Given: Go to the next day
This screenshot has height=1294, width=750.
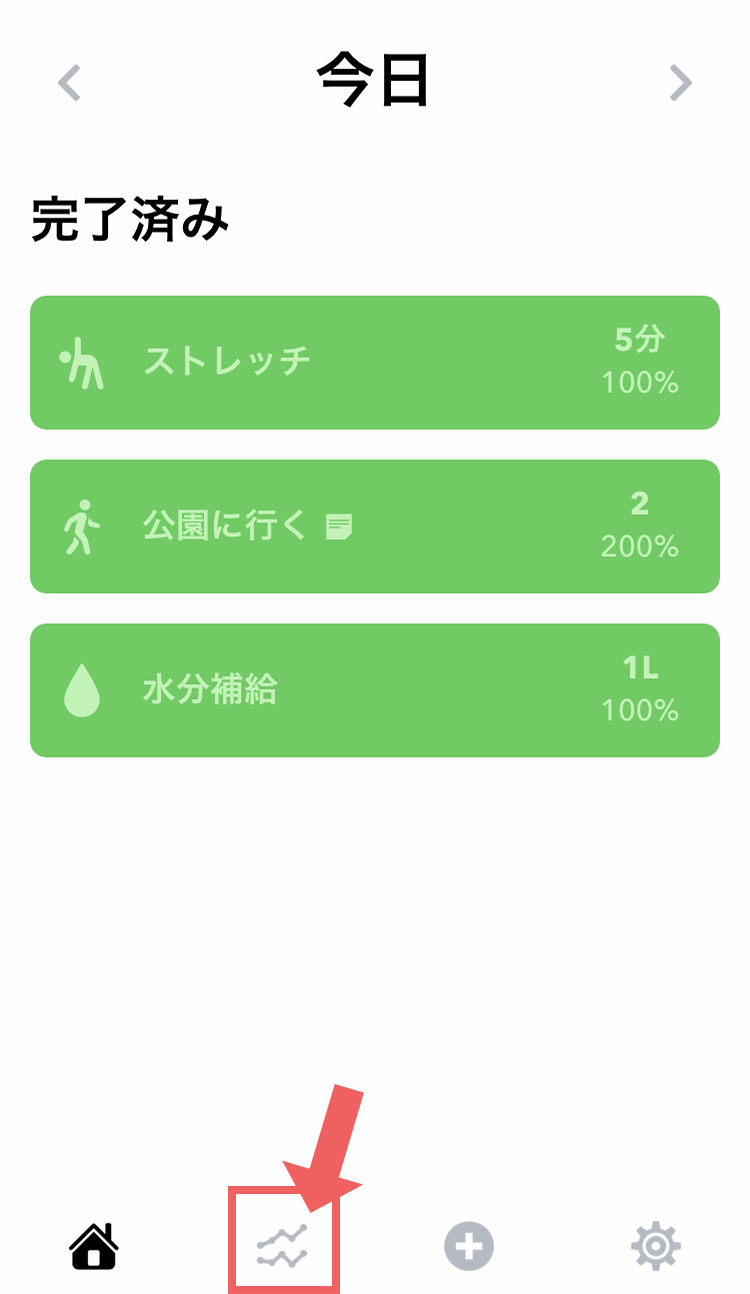Looking at the screenshot, I should pyautogui.click(x=680, y=83).
